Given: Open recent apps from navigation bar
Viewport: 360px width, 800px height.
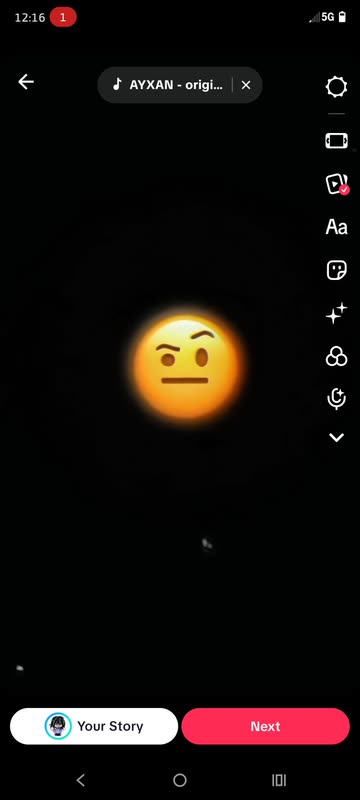Looking at the screenshot, I should pos(279,780).
